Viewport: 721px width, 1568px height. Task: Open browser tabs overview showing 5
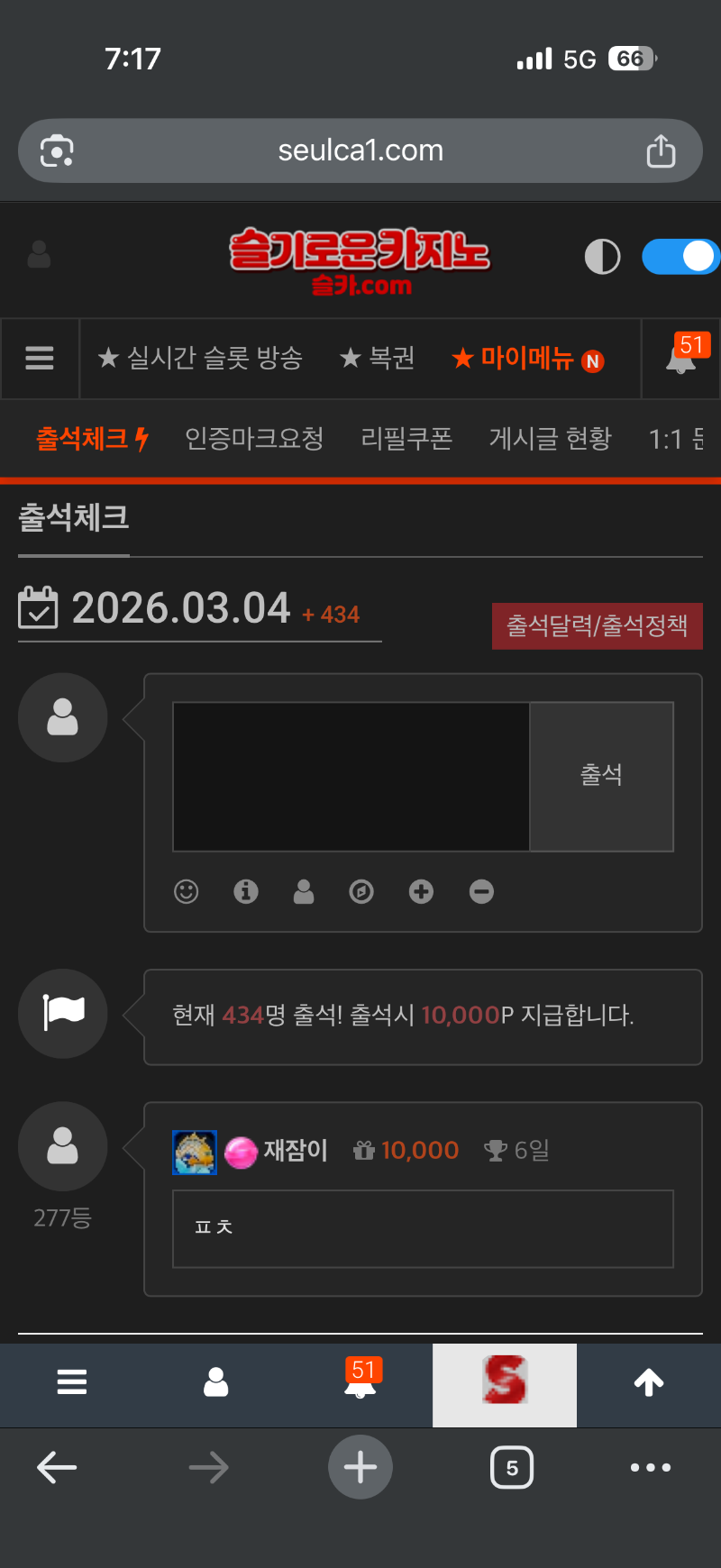(x=511, y=1468)
